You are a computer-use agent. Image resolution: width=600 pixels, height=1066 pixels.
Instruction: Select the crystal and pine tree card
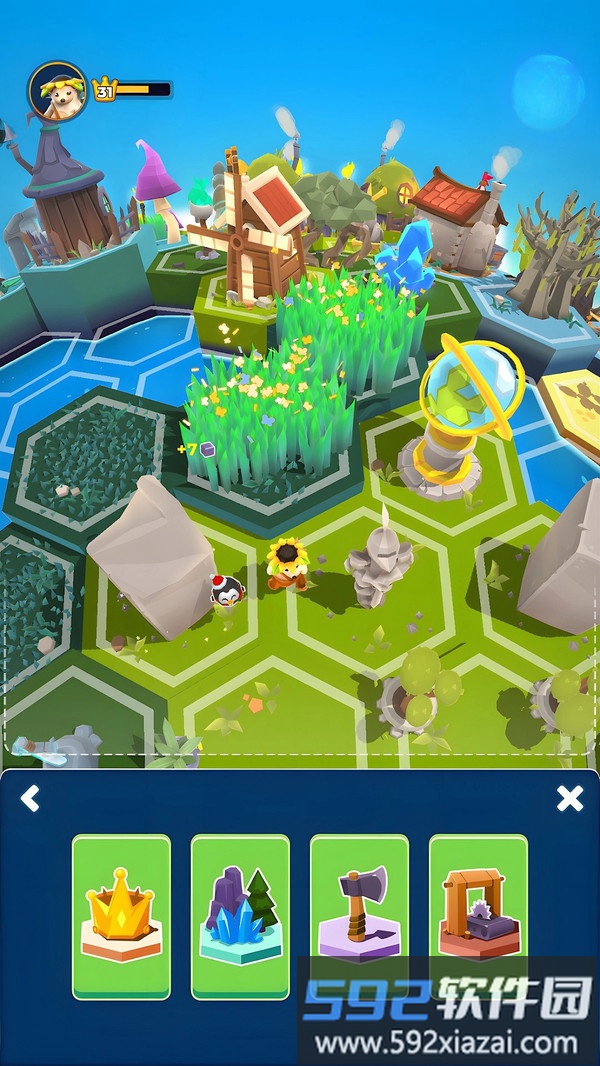(240, 916)
